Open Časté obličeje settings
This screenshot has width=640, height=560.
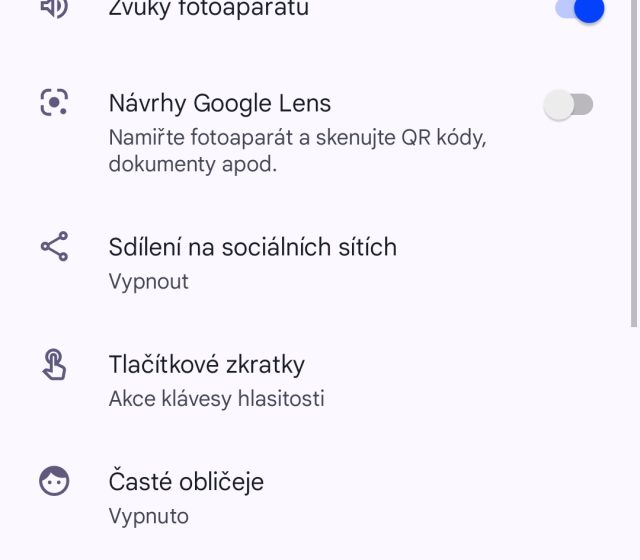click(186, 497)
